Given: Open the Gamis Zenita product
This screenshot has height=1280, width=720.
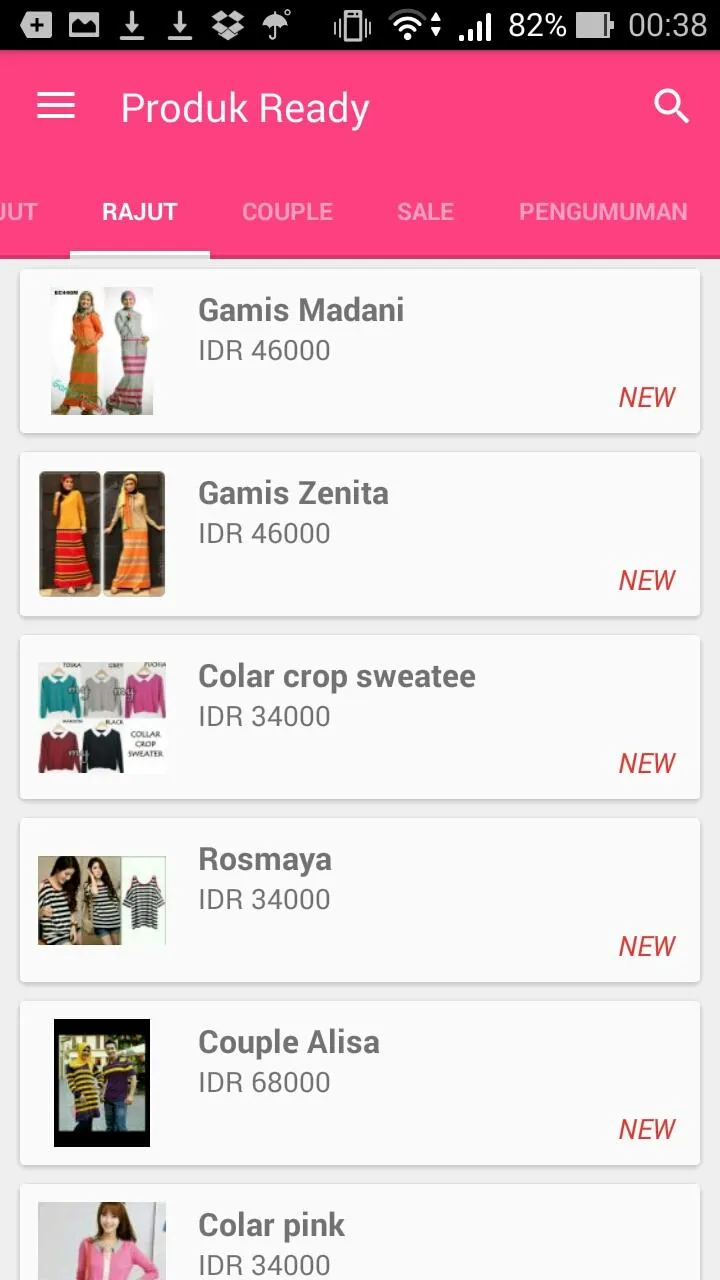Looking at the screenshot, I should (x=360, y=534).
